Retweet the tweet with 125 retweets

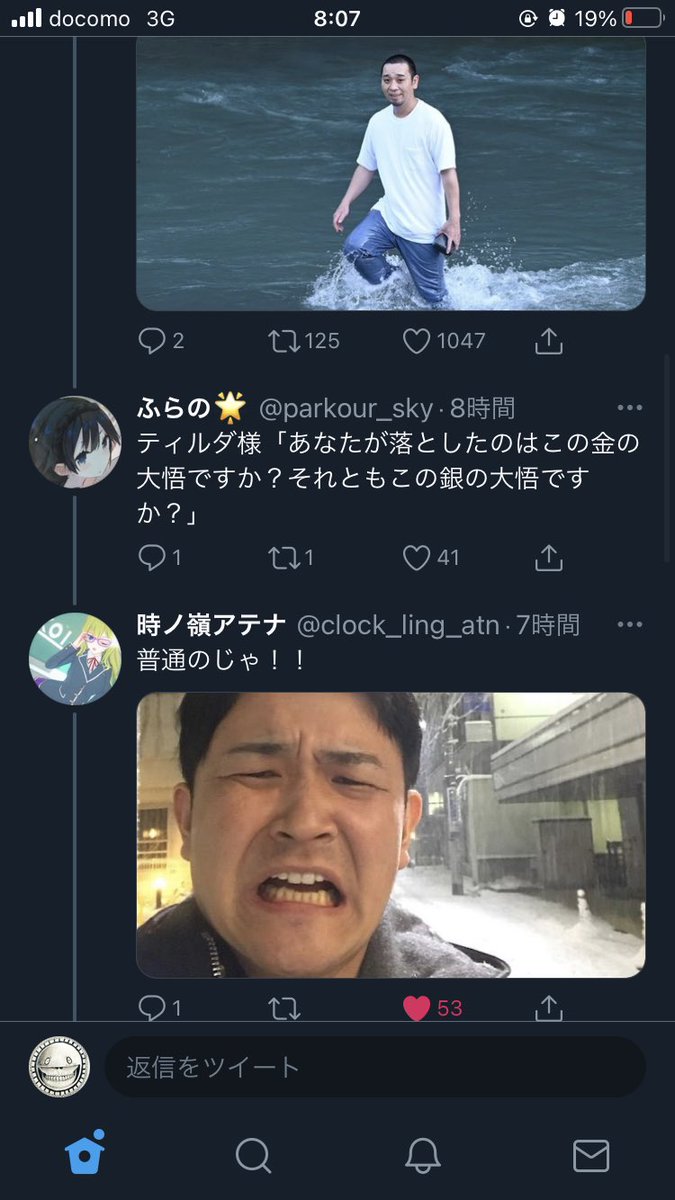[x=283, y=341]
